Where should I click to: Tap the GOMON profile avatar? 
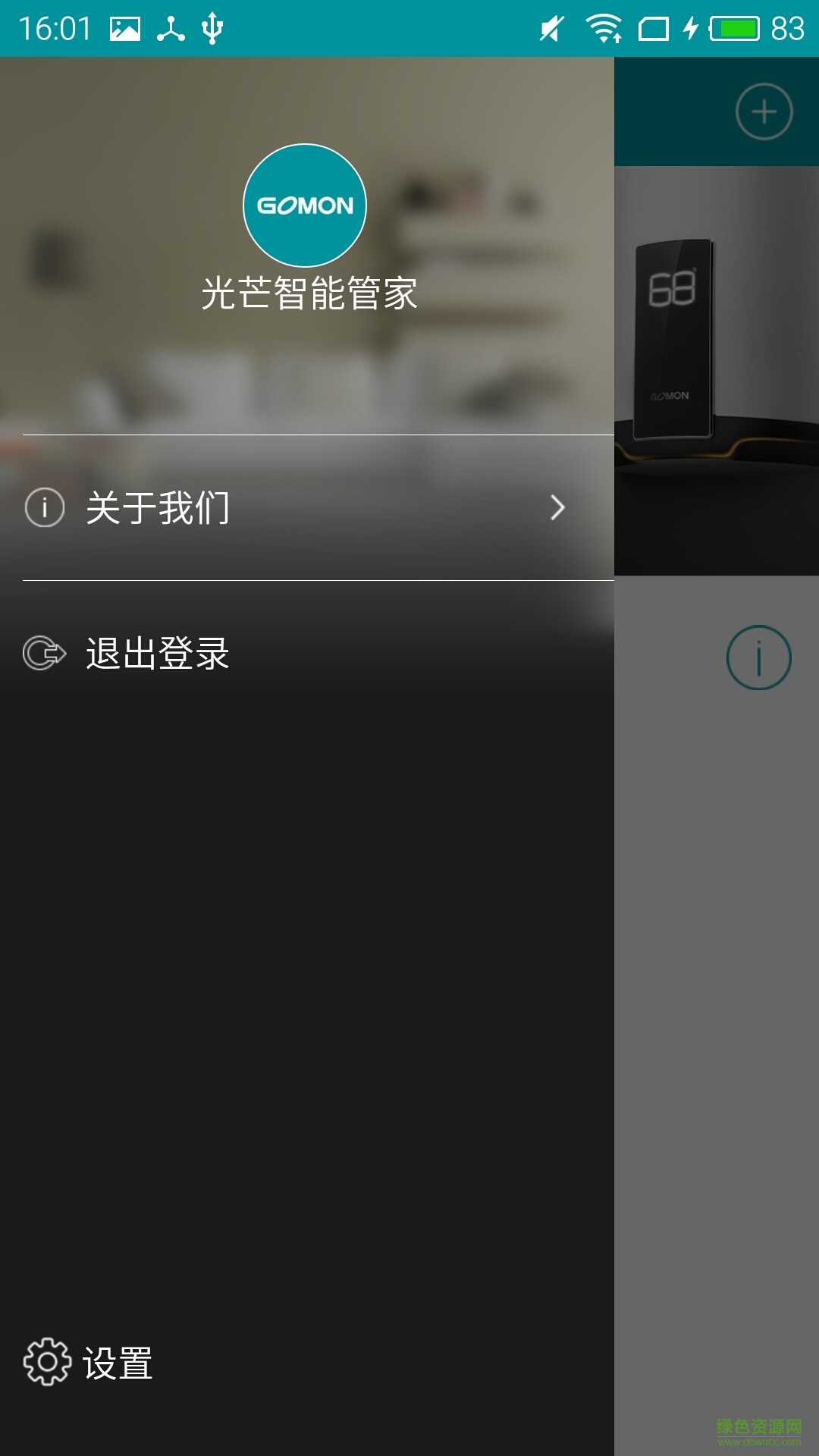[x=305, y=206]
